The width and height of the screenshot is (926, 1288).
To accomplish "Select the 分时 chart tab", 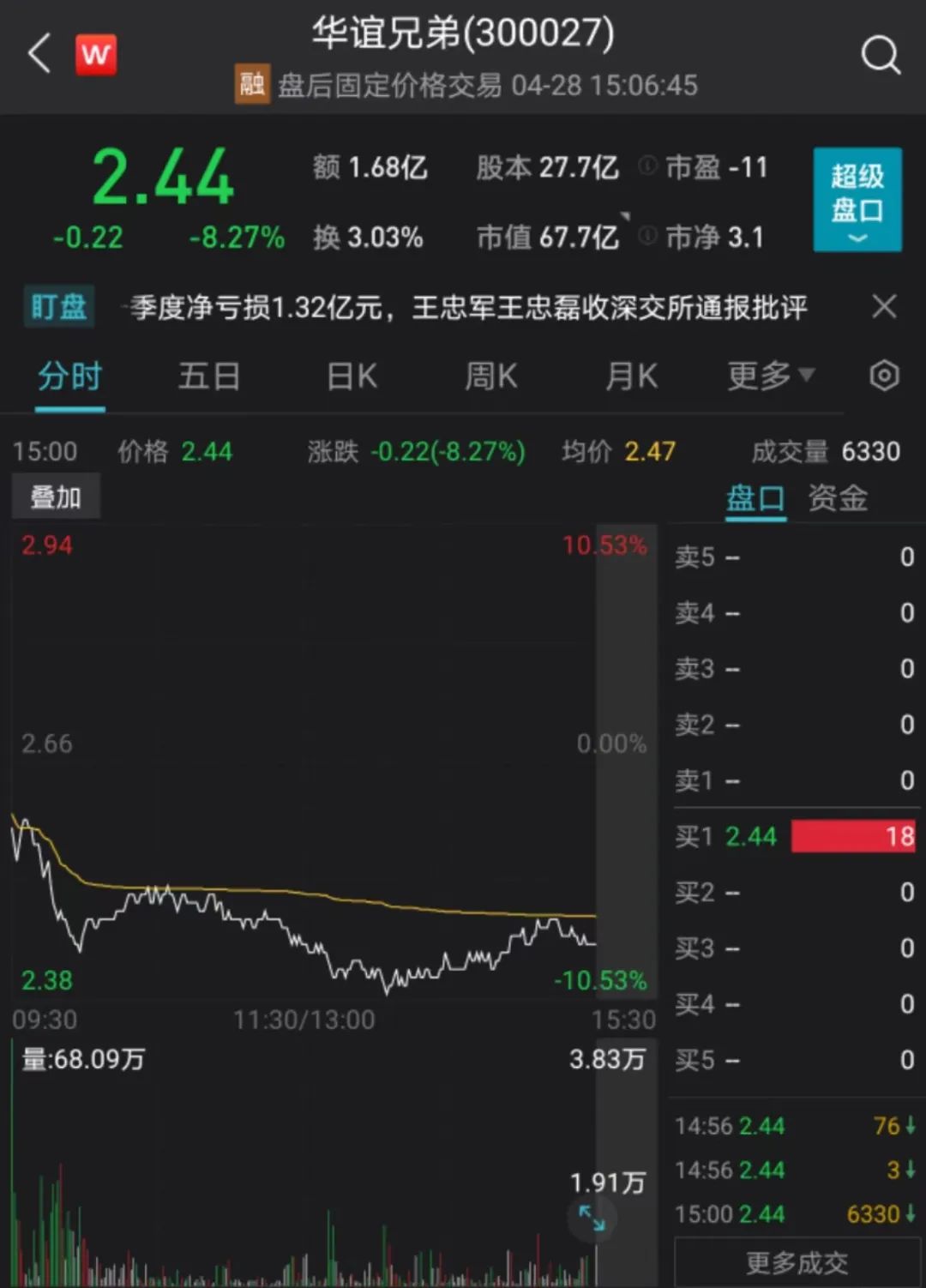I will coord(69,376).
